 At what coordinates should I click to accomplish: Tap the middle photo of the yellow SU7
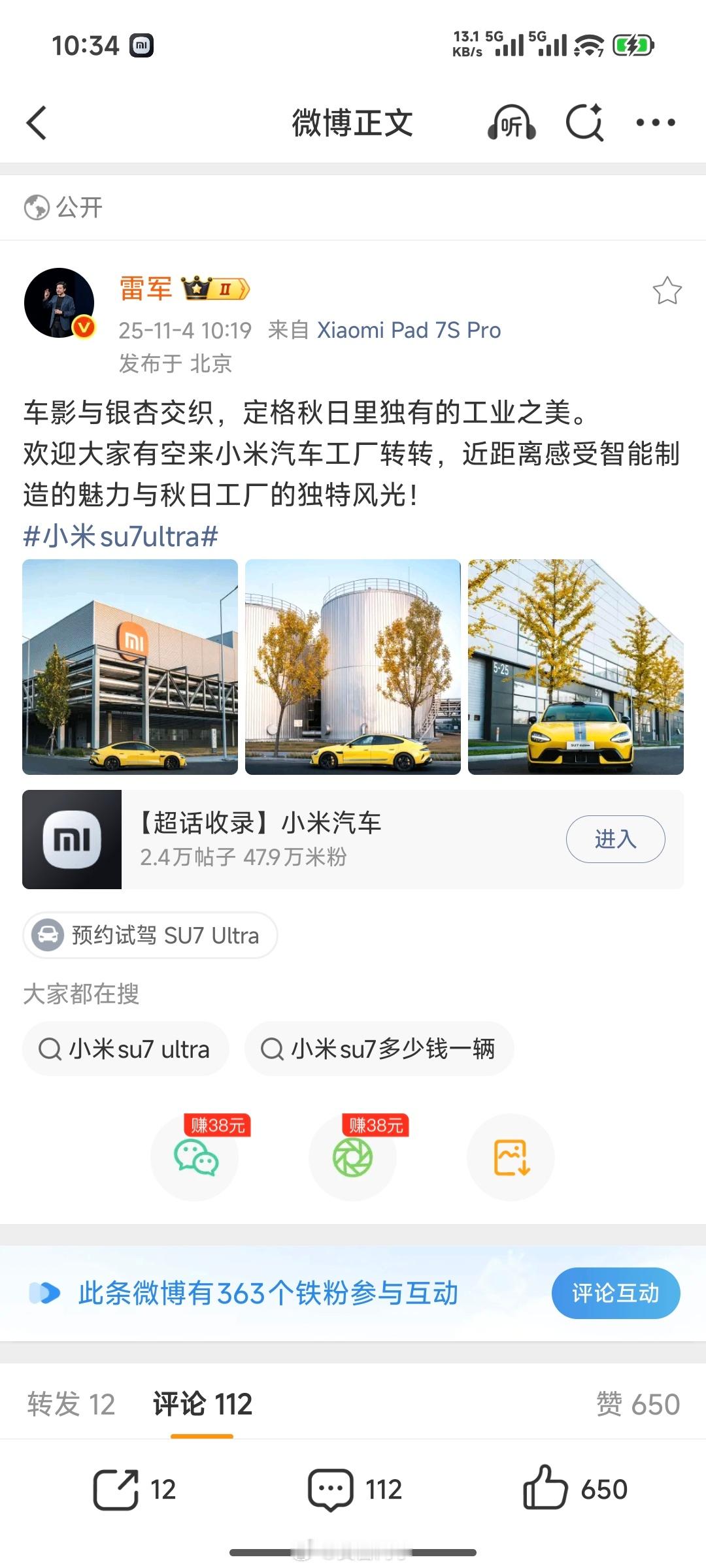pyautogui.click(x=353, y=666)
